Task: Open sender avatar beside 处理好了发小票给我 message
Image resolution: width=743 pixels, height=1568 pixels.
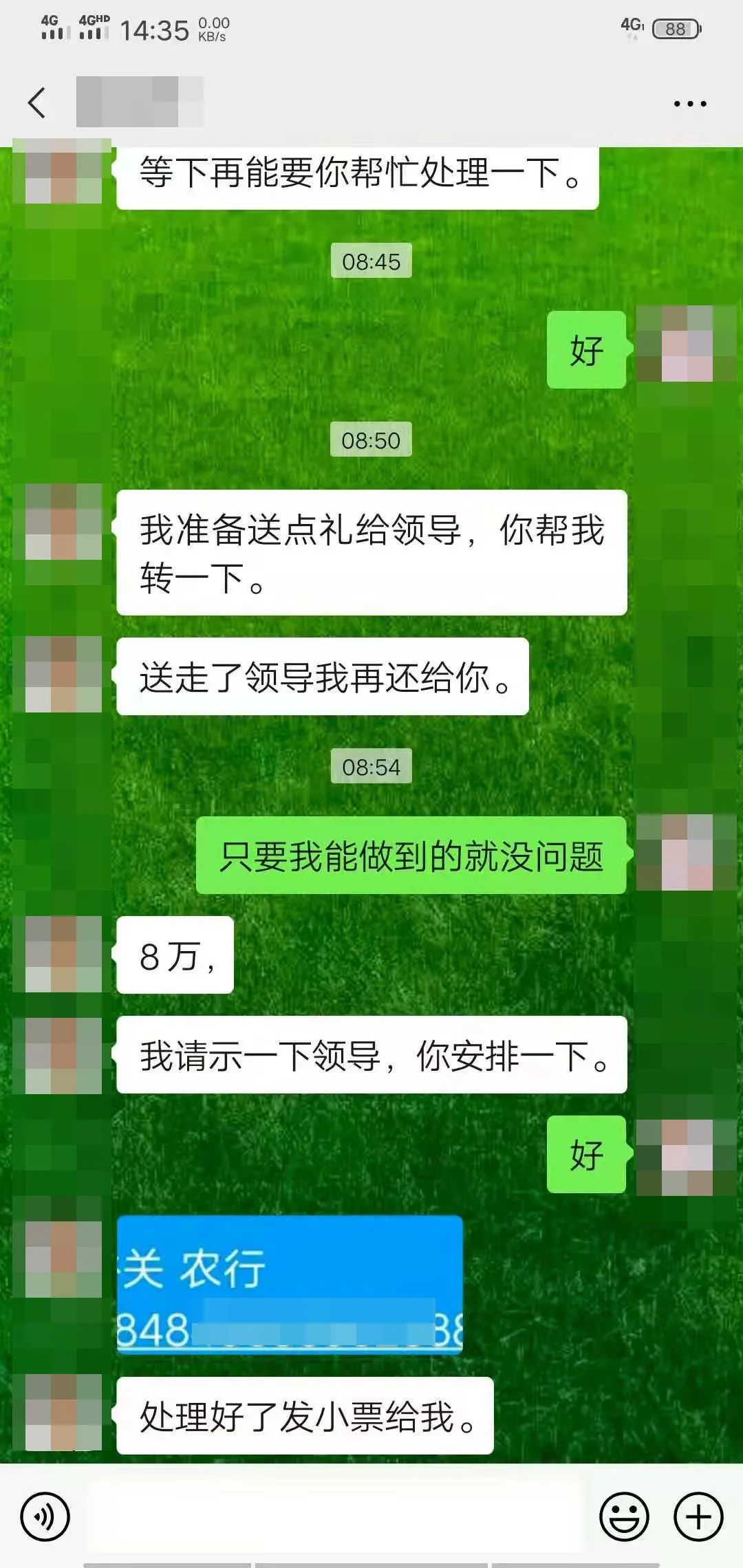Action: pyautogui.click(x=63, y=1413)
